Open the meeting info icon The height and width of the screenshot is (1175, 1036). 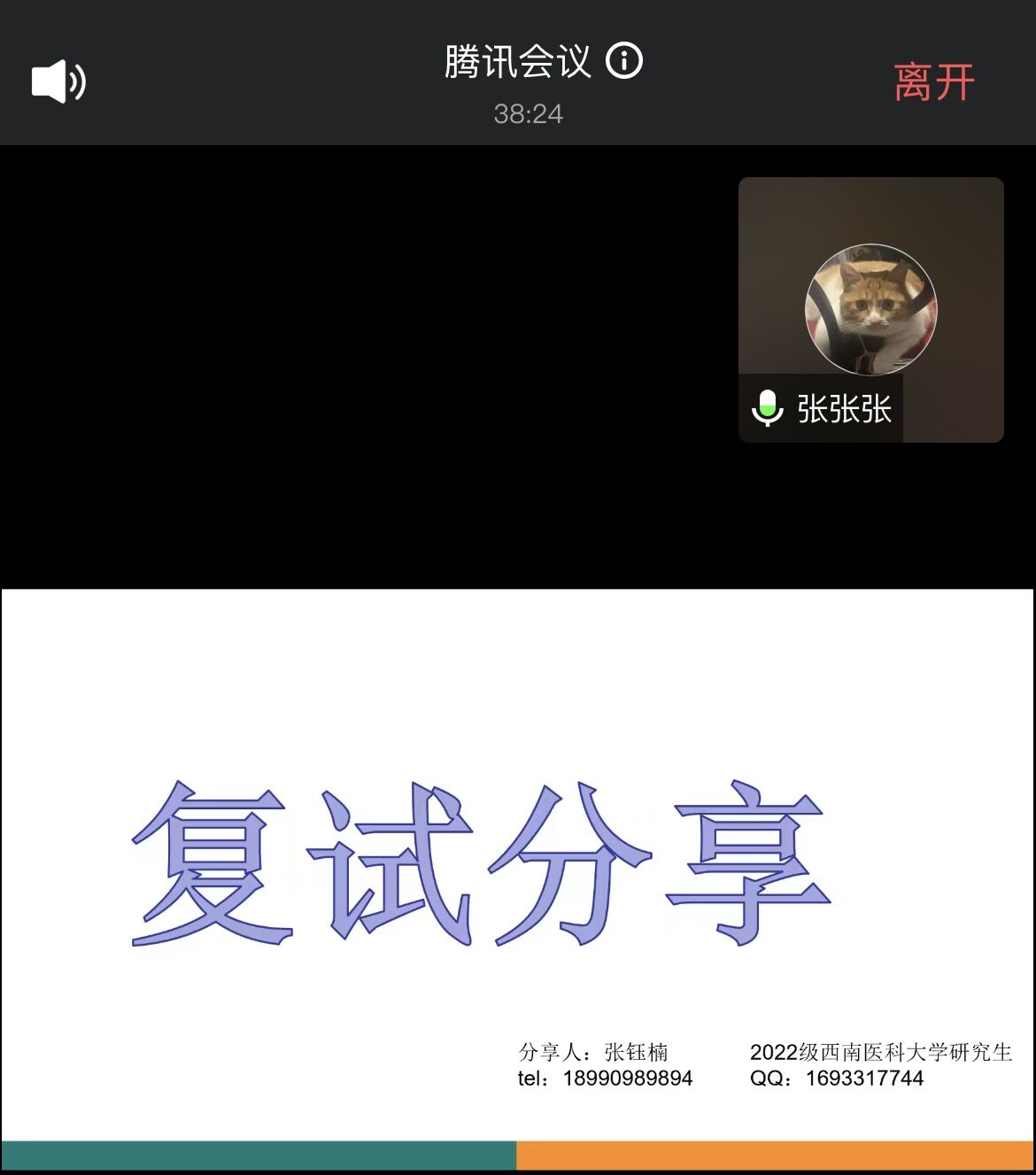click(624, 61)
